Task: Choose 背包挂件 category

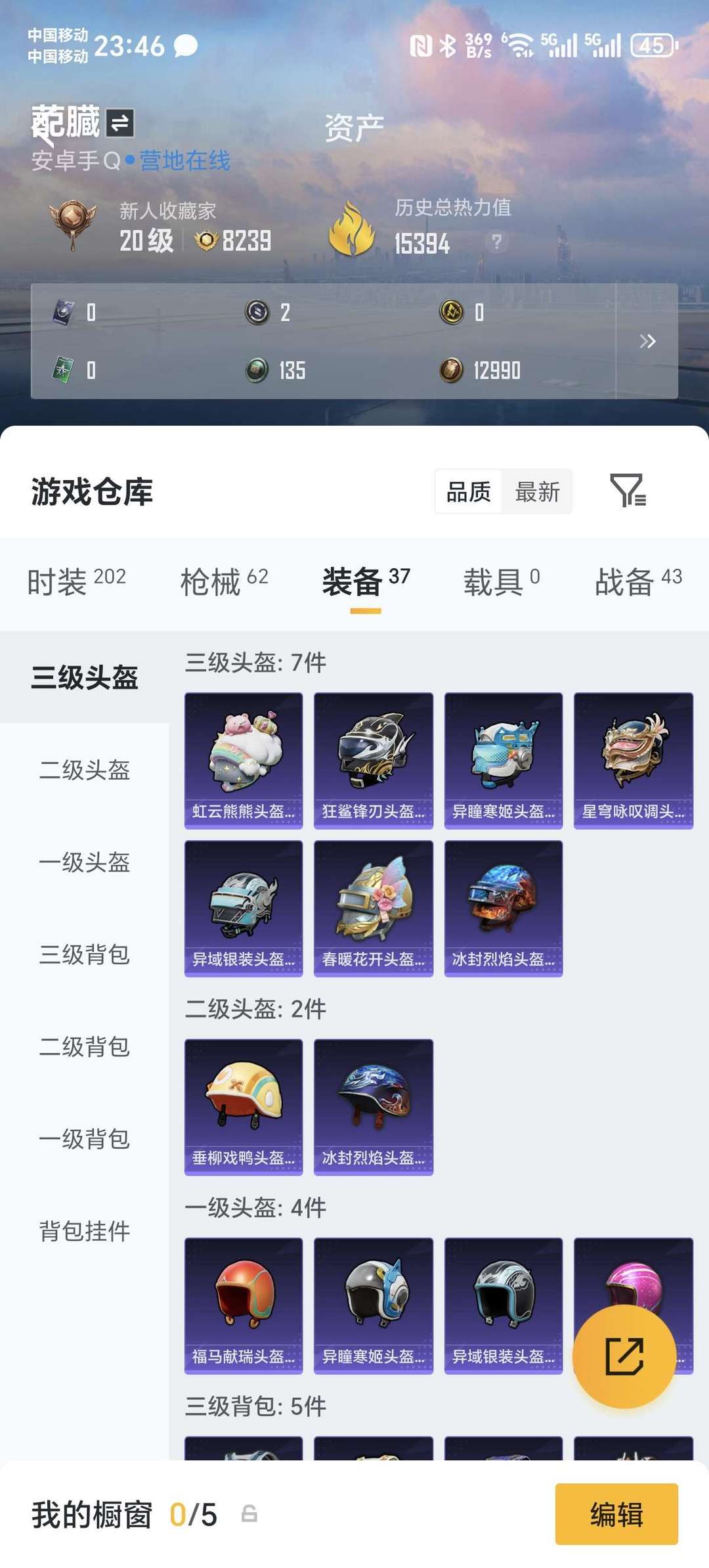Action: tap(85, 1231)
